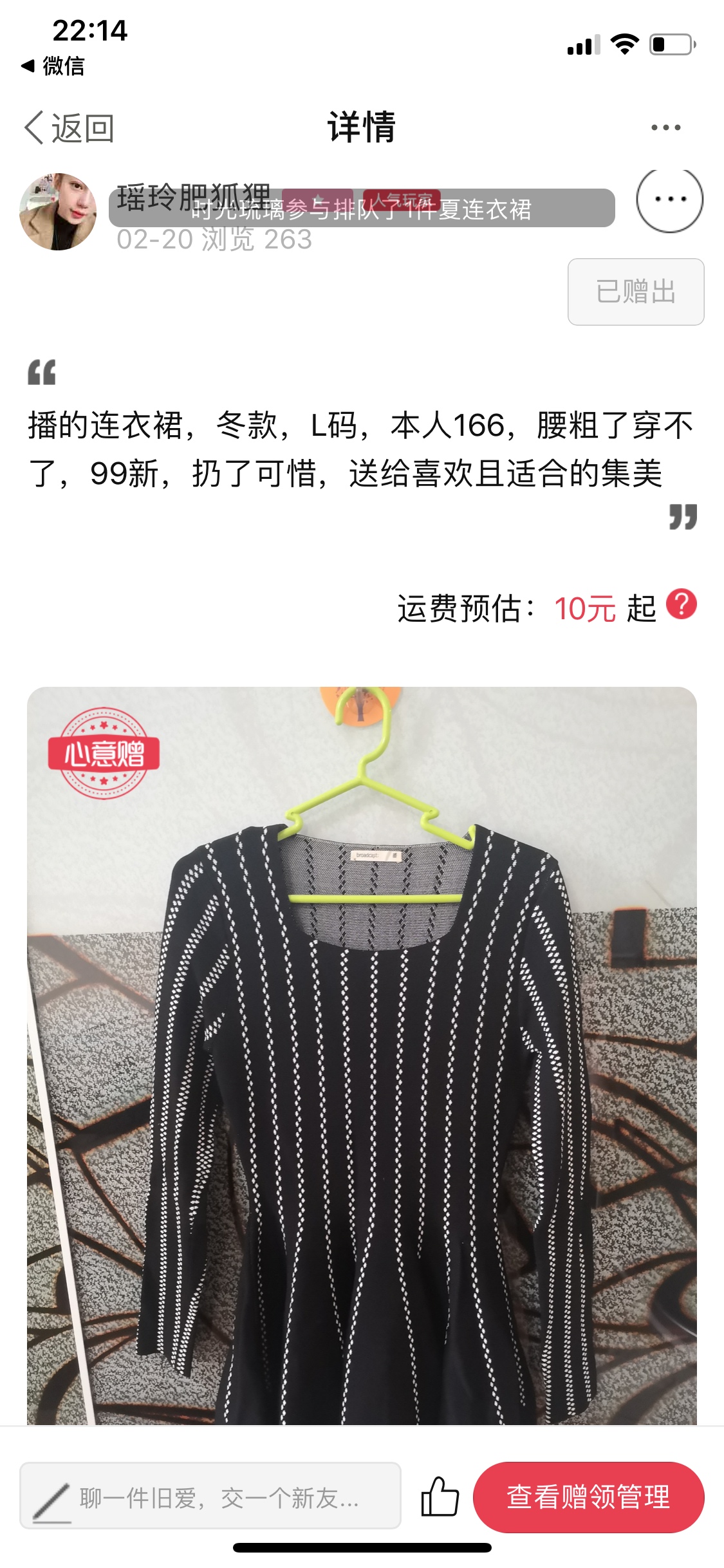724x1568 pixels.
Task: Tap the comment field 聊一件旧爱
Action: click(x=210, y=1497)
